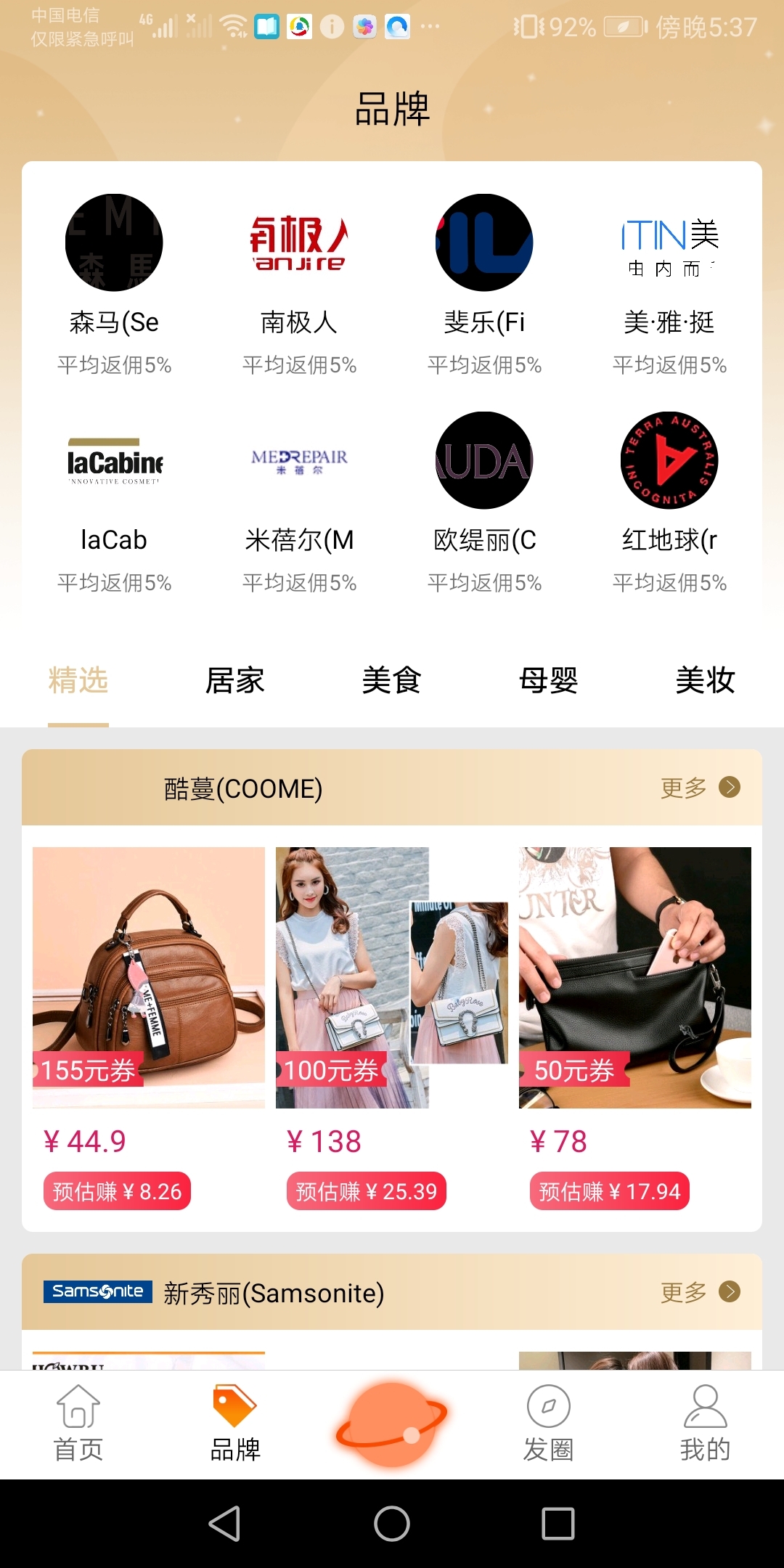
Task: Switch to the 母婴 category tab
Action: pyautogui.click(x=548, y=681)
